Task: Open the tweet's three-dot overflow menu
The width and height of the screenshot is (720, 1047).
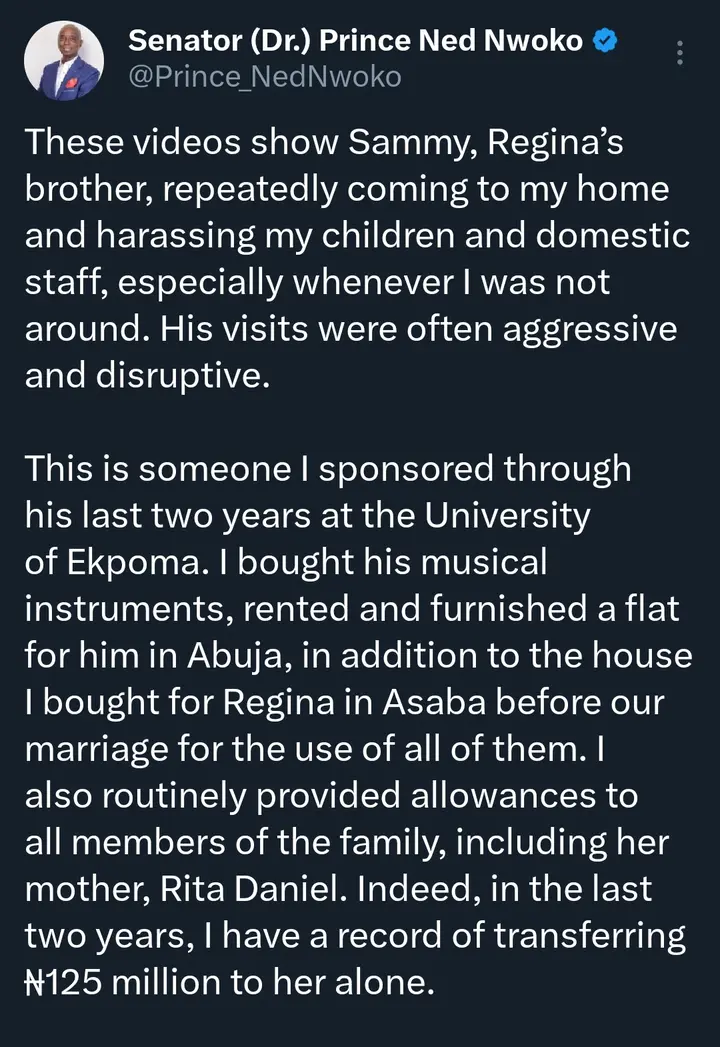Action: 680,53
